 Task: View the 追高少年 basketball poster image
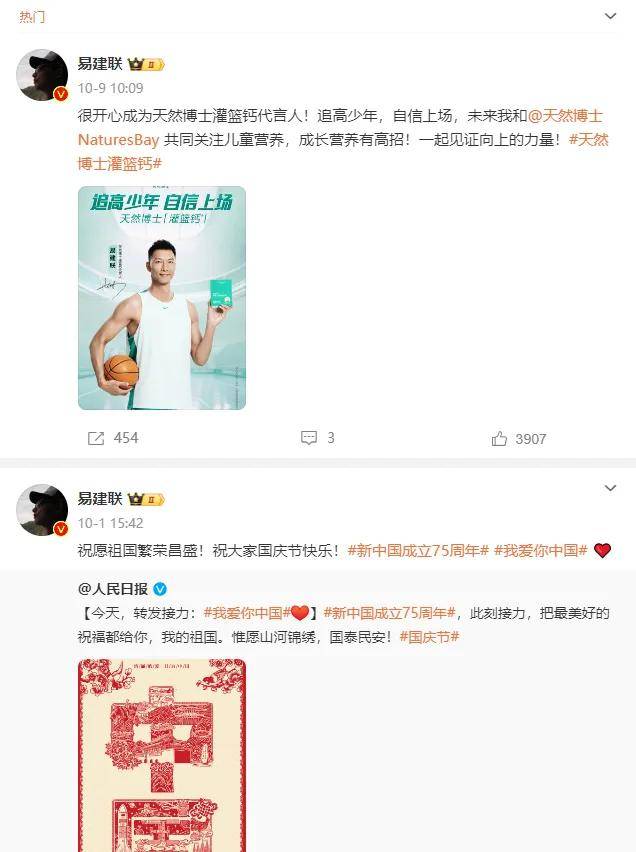coord(162,298)
